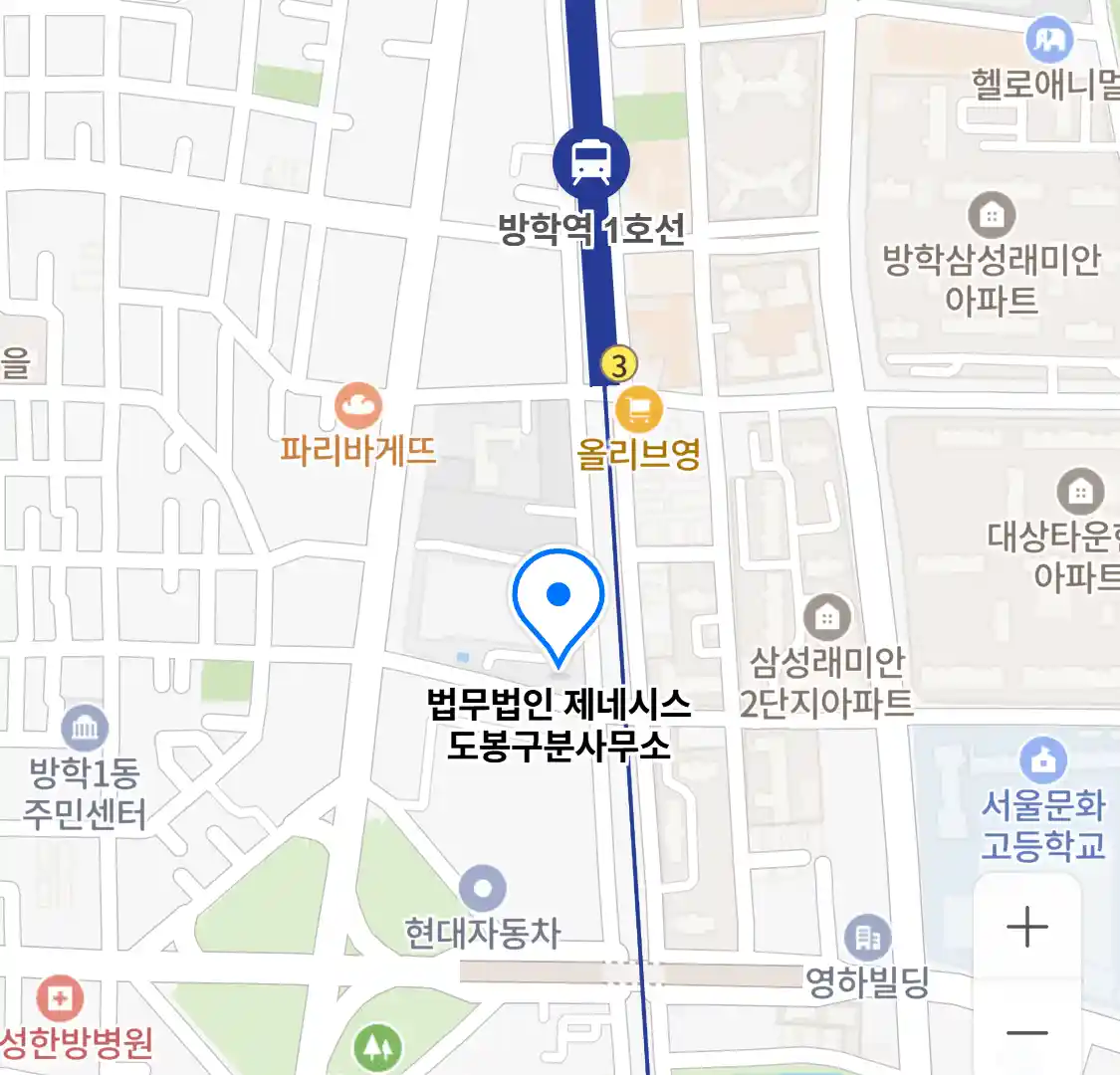Open the 현대자동차 place marker
The height and width of the screenshot is (1075, 1120).
[x=483, y=889]
